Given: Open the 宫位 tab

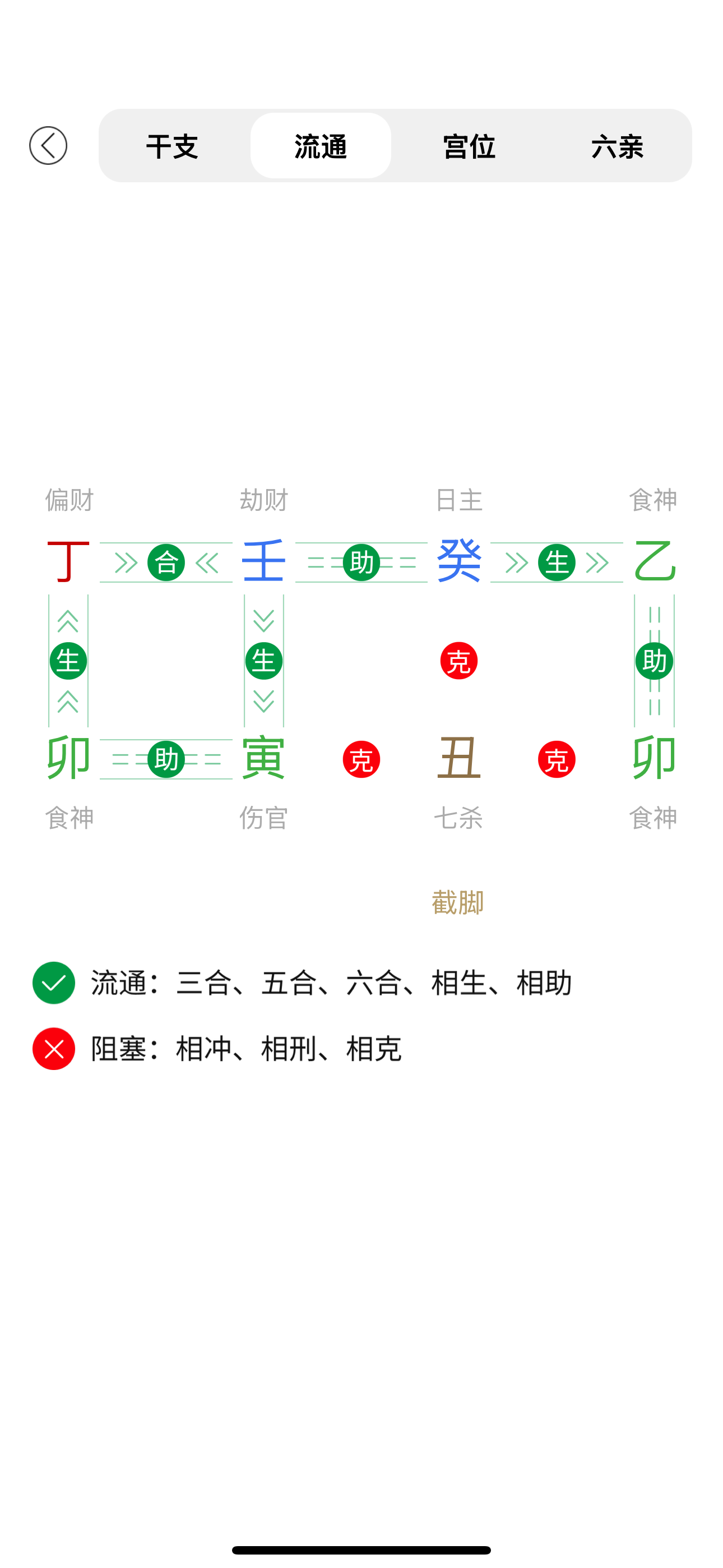Looking at the screenshot, I should tap(469, 146).
